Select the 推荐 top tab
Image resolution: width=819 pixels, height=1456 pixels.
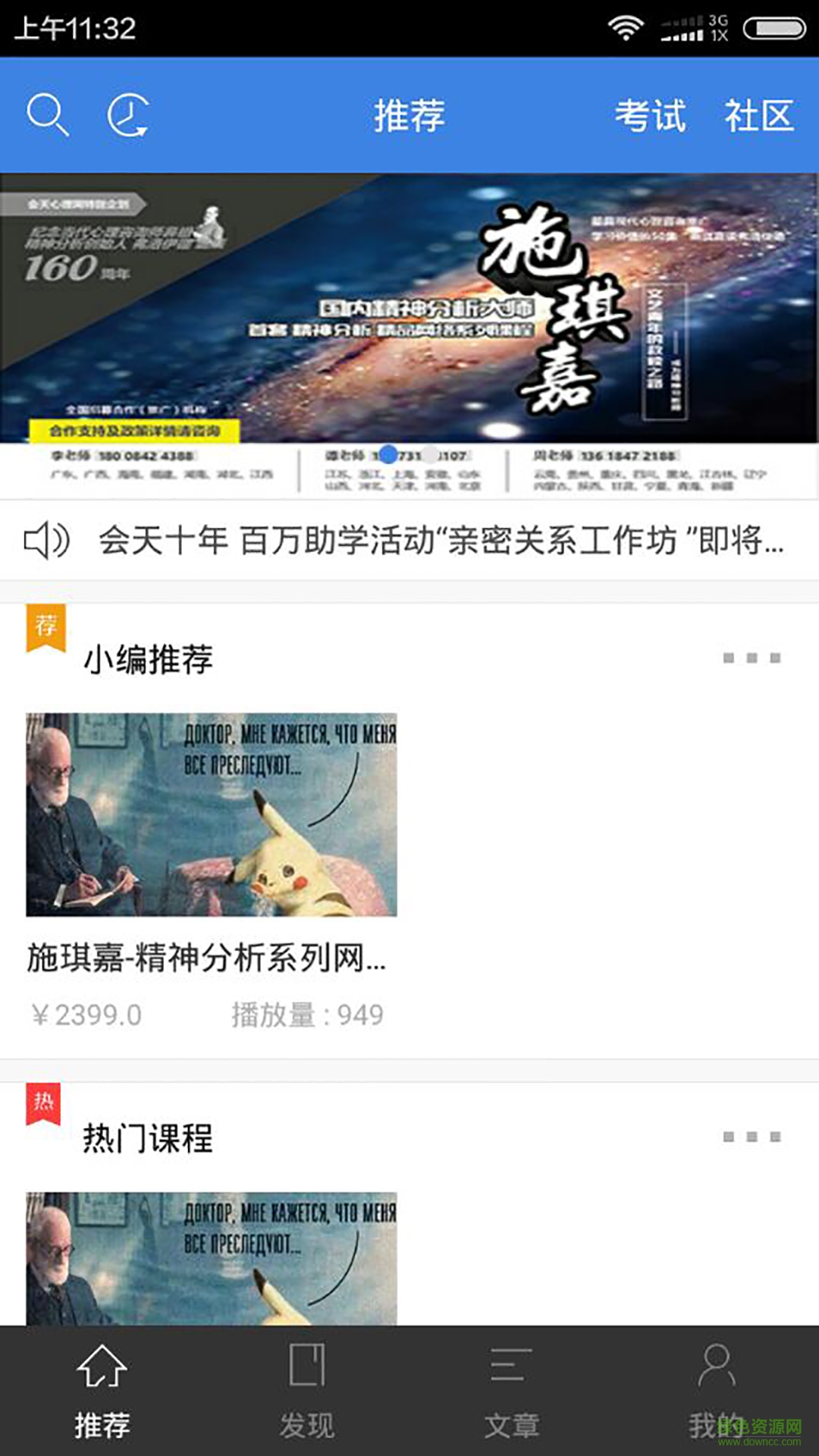point(409,116)
